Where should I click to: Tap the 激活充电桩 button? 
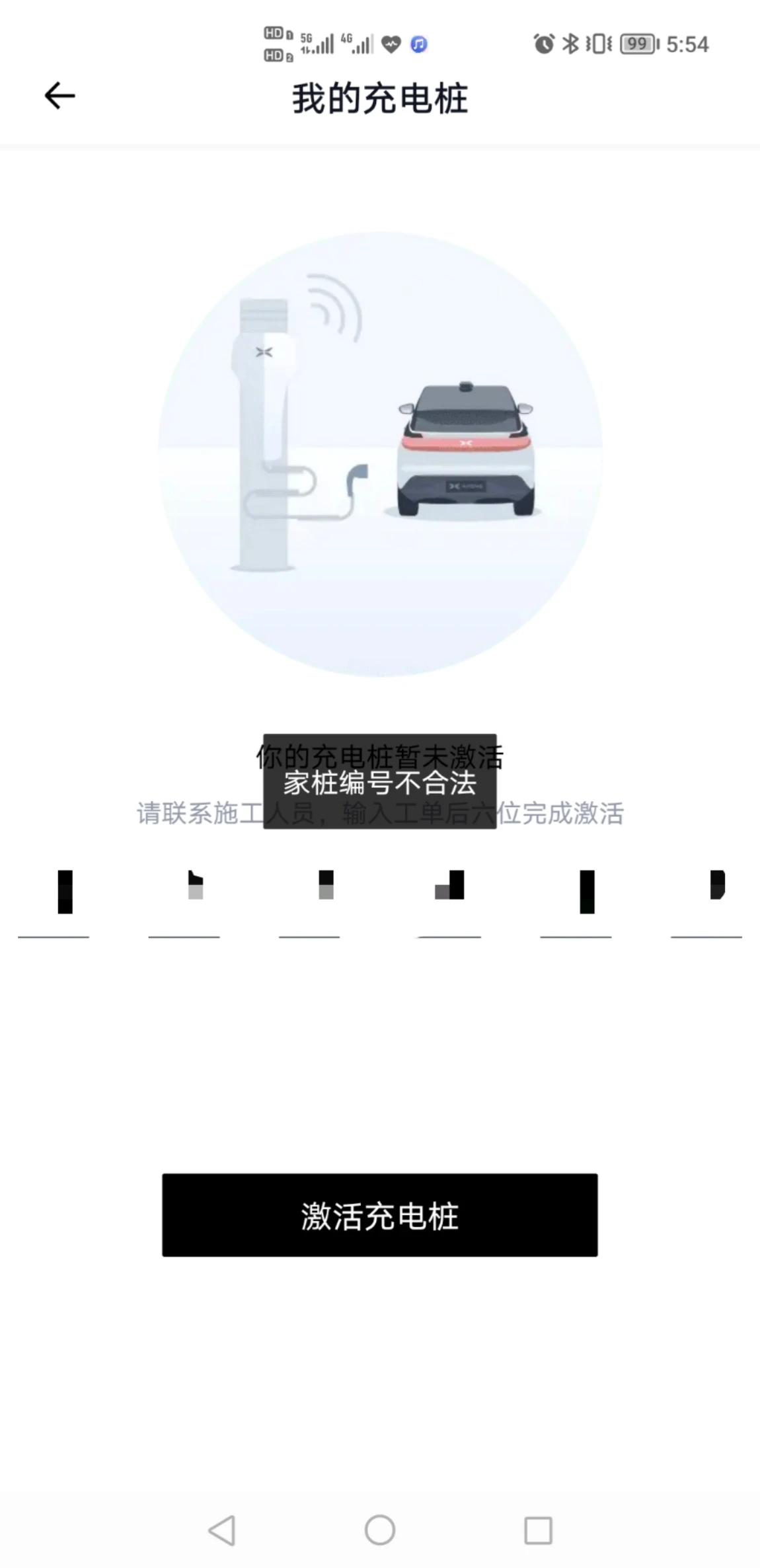[x=380, y=1215]
